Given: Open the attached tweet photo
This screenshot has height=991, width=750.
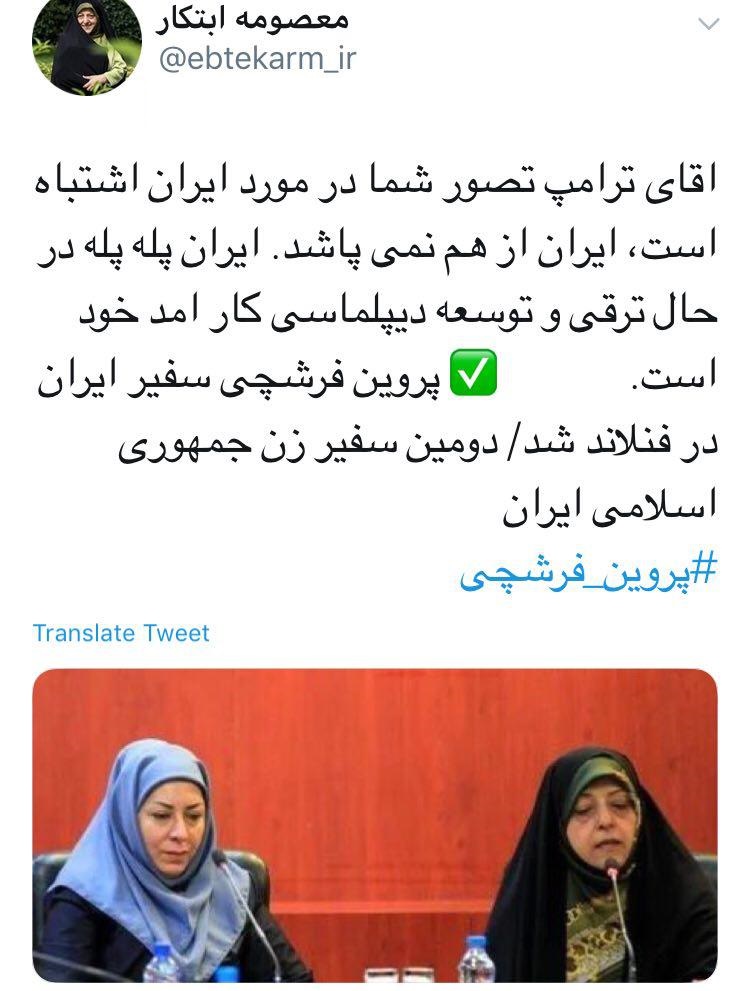Looking at the screenshot, I should click(375, 825).
